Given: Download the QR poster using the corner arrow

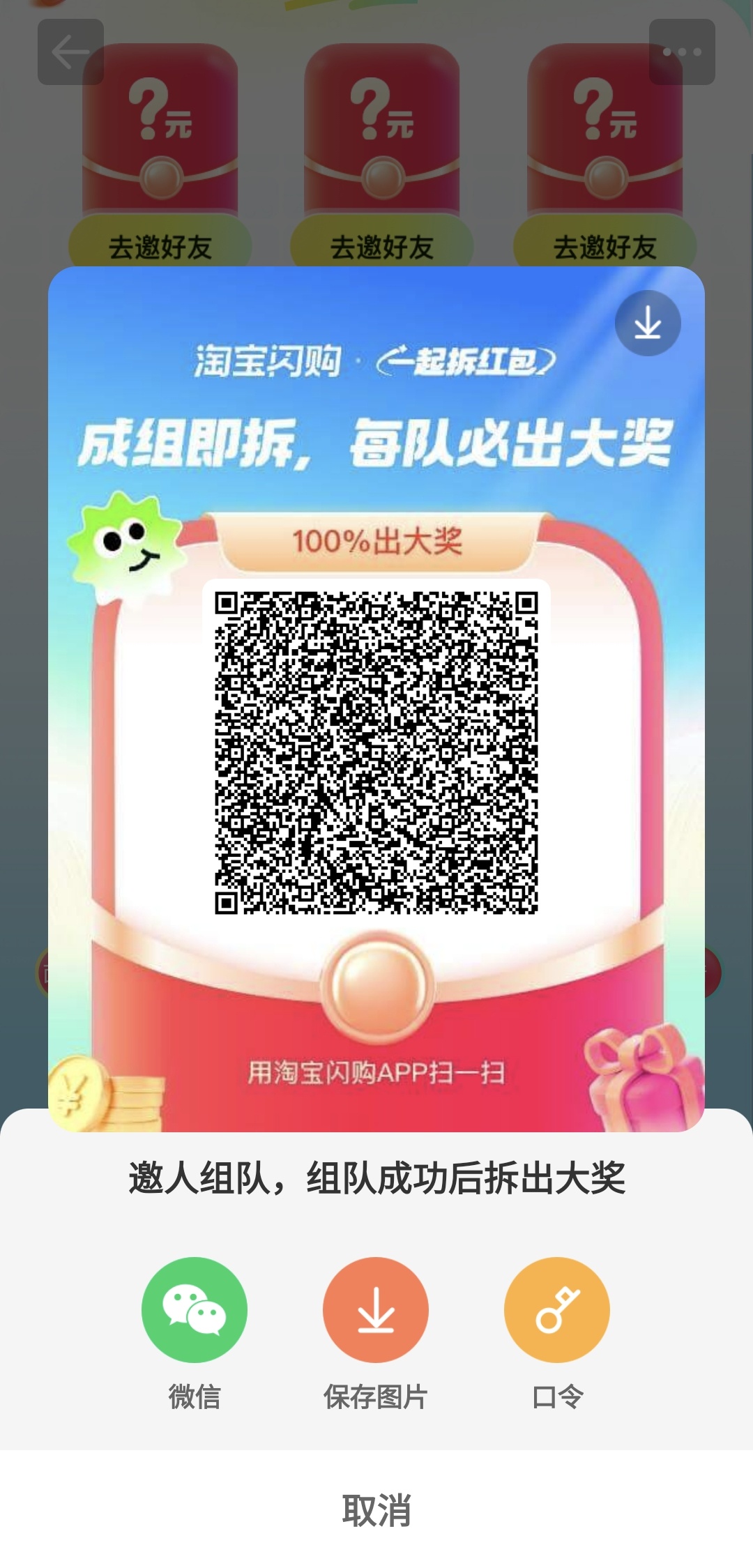Looking at the screenshot, I should tap(648, 324).
